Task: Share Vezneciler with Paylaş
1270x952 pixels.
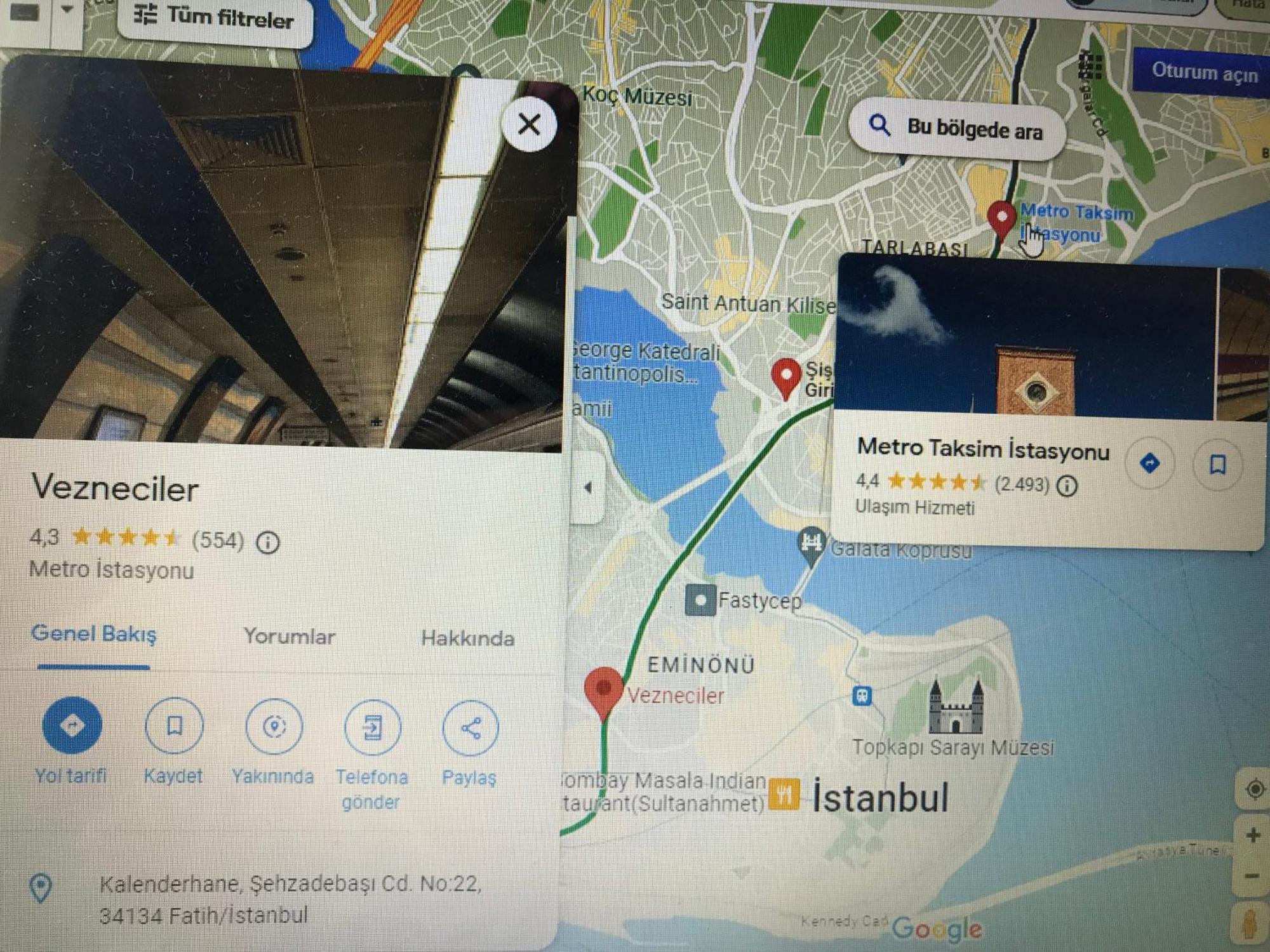Action: (x=470, y=729)
